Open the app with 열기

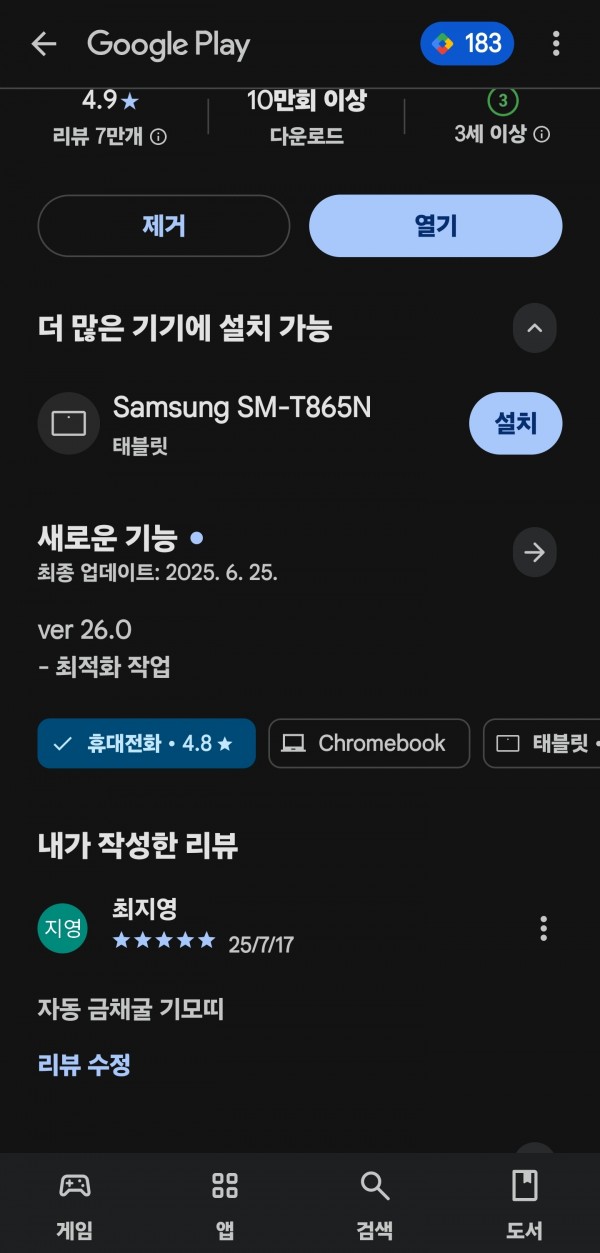click(x=436, y=226)
